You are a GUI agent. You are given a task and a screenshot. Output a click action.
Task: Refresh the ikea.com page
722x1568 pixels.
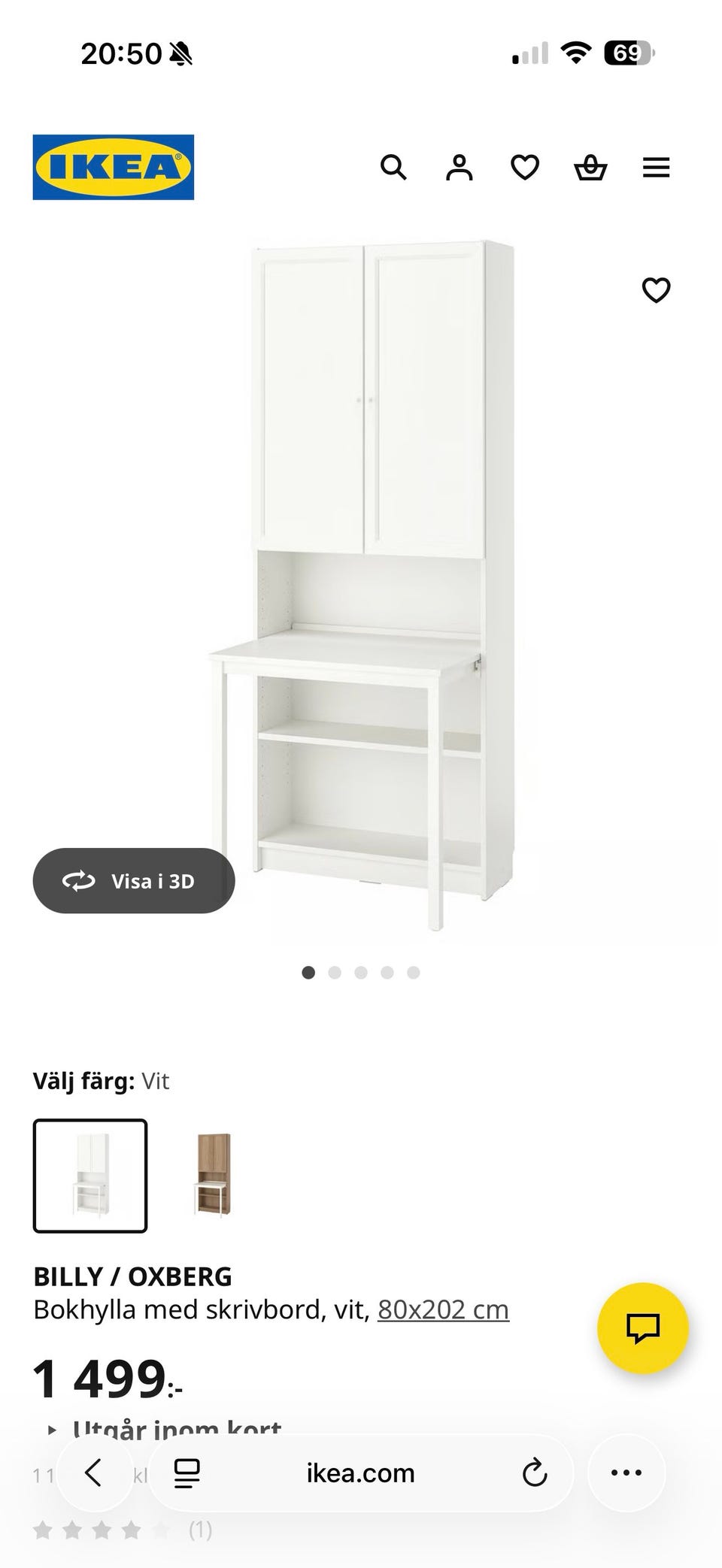point(534,1473)
